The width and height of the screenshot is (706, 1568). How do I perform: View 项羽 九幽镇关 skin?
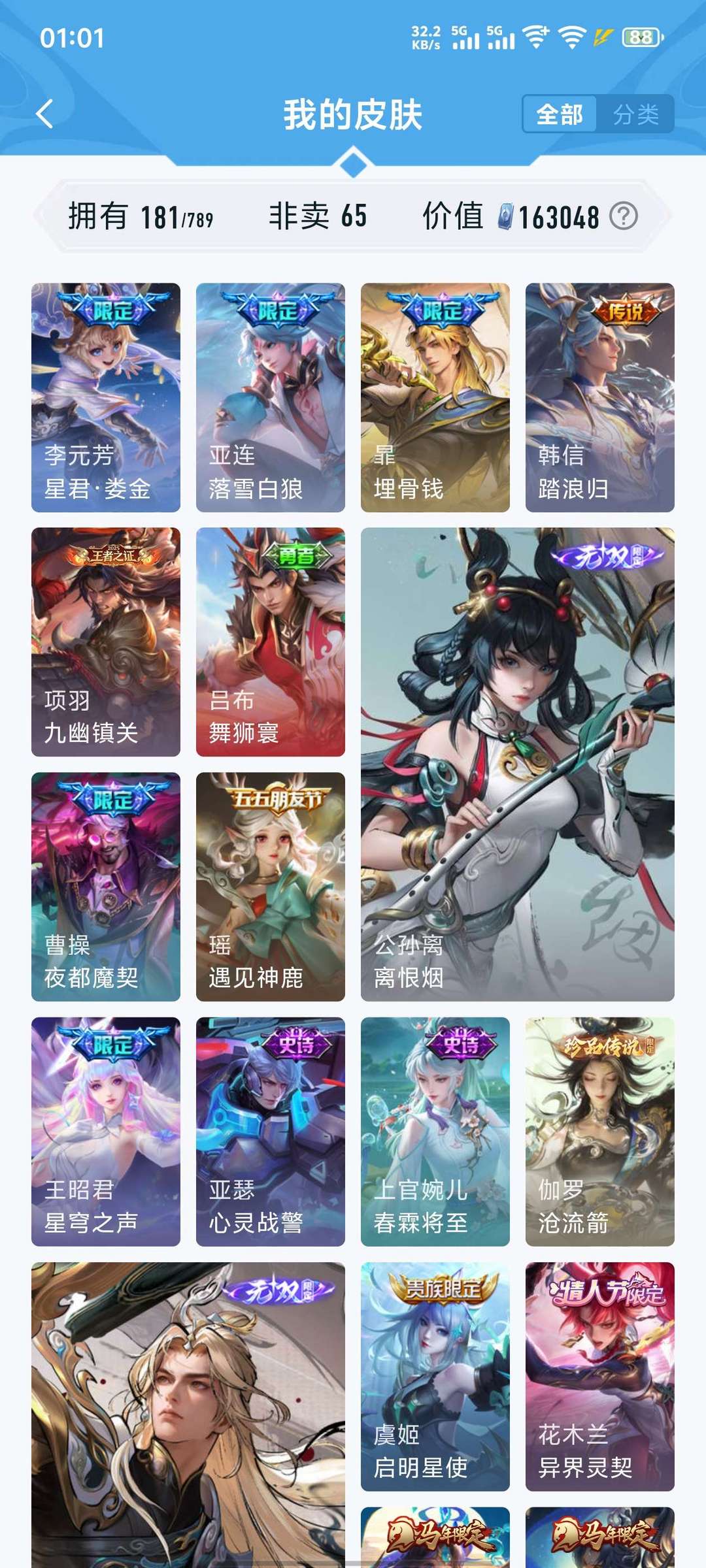[106, 642]
